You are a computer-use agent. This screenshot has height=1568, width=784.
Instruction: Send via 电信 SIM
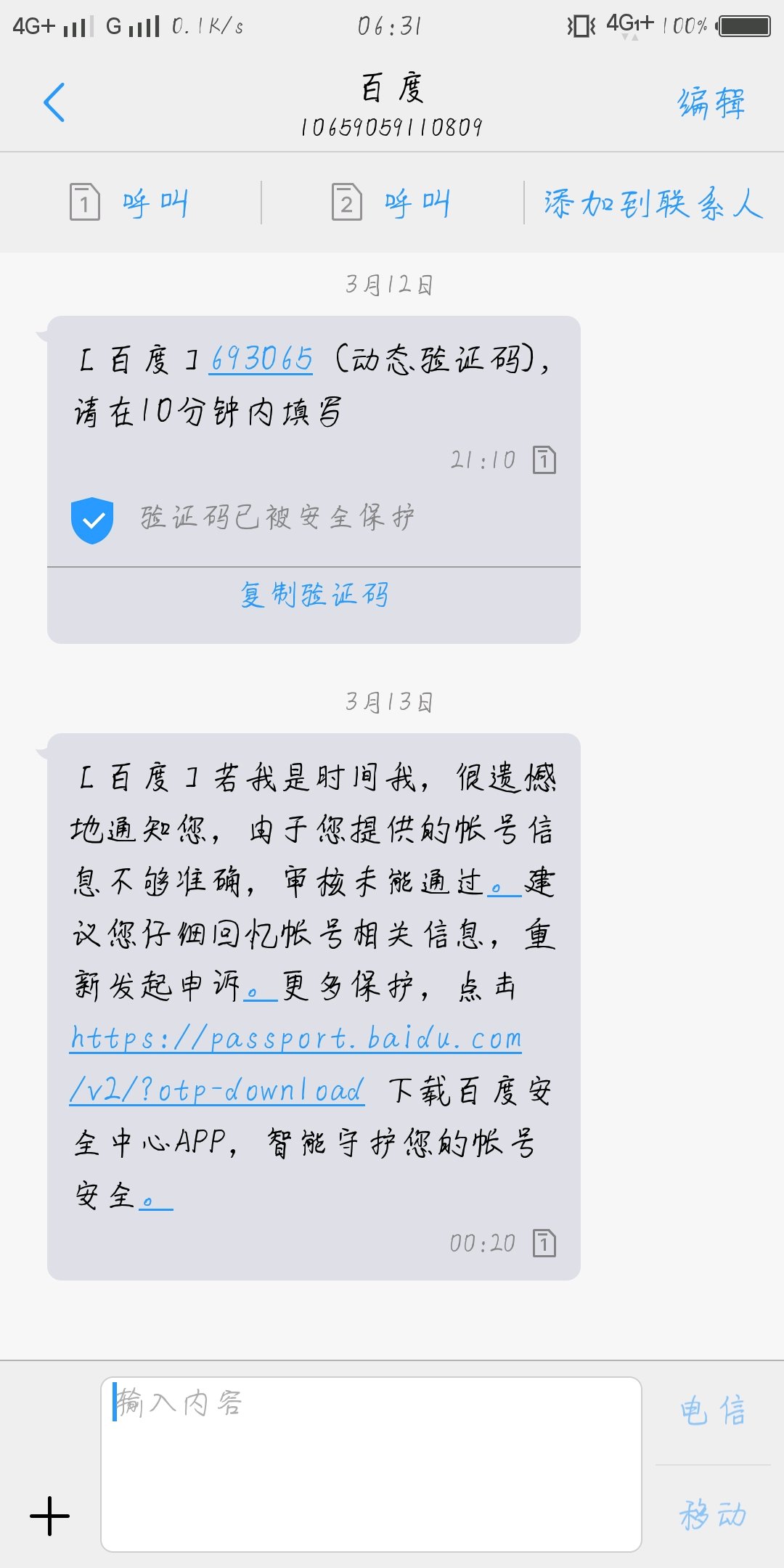point(713,1412)
